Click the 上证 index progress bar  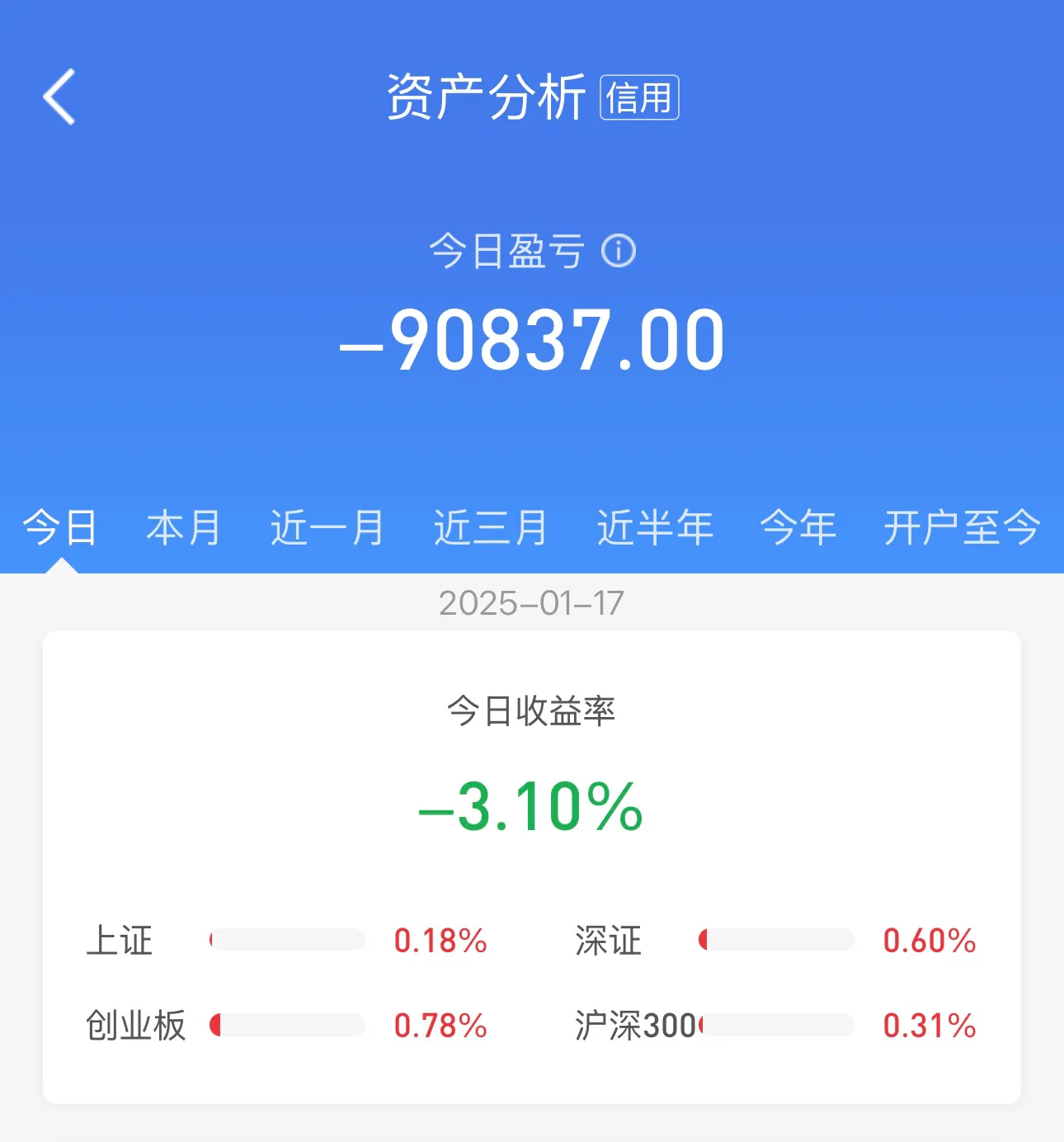coord(287,940)
